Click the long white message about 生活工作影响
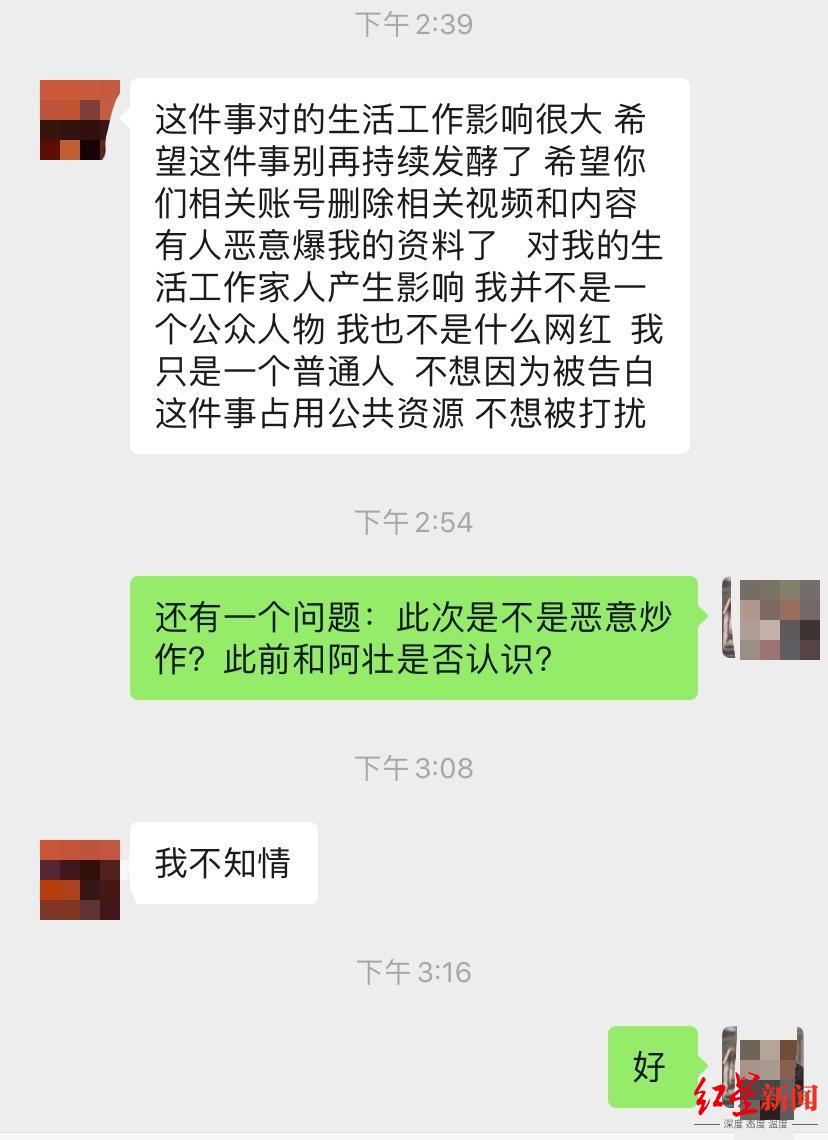The height and width of the screenshot is (1140, 828). (408, 265)
